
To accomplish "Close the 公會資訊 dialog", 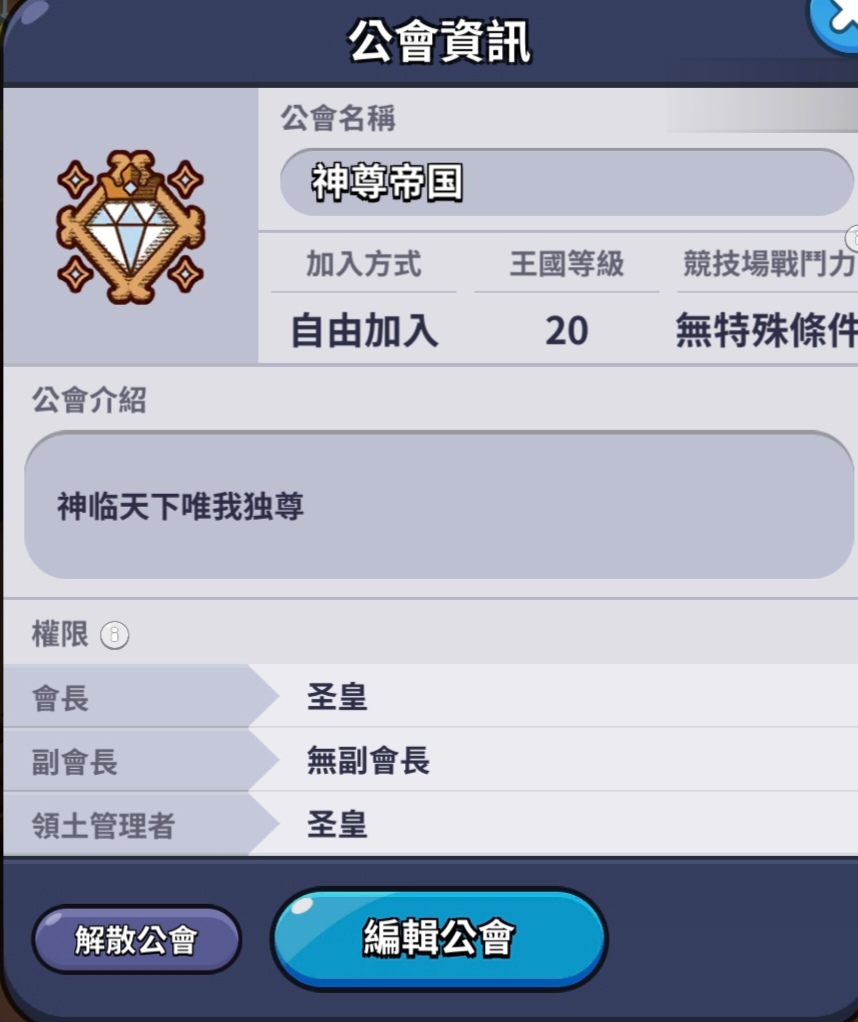I will pyautogui.click(x=836, y=20).
